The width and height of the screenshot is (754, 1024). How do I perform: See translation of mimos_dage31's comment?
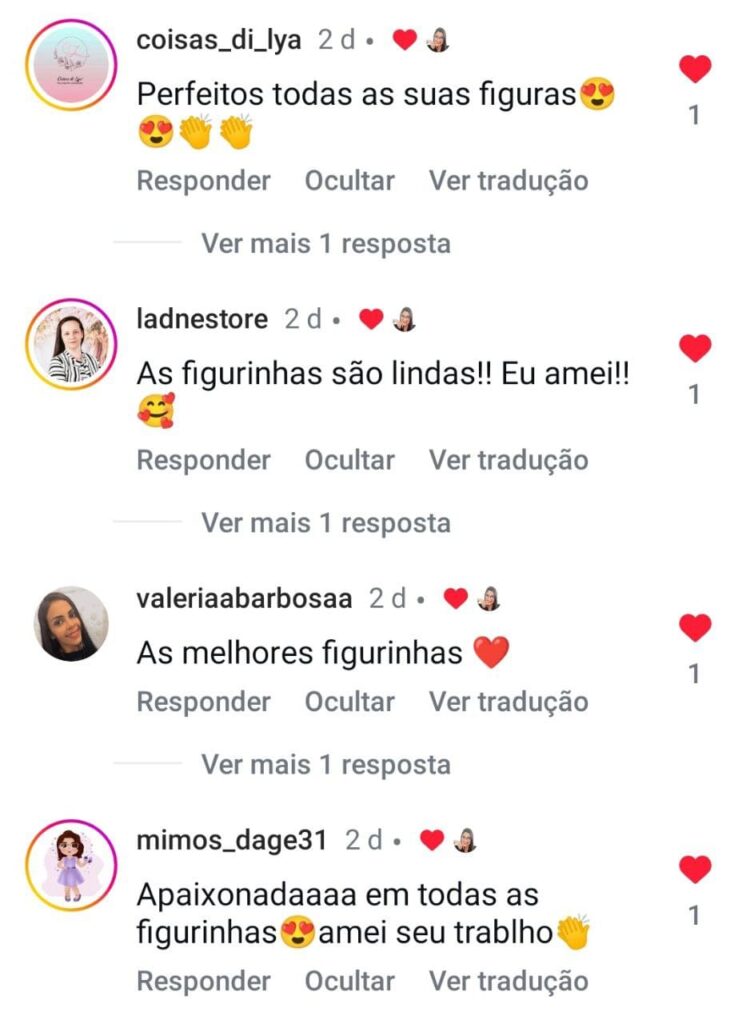coord(508,981)
